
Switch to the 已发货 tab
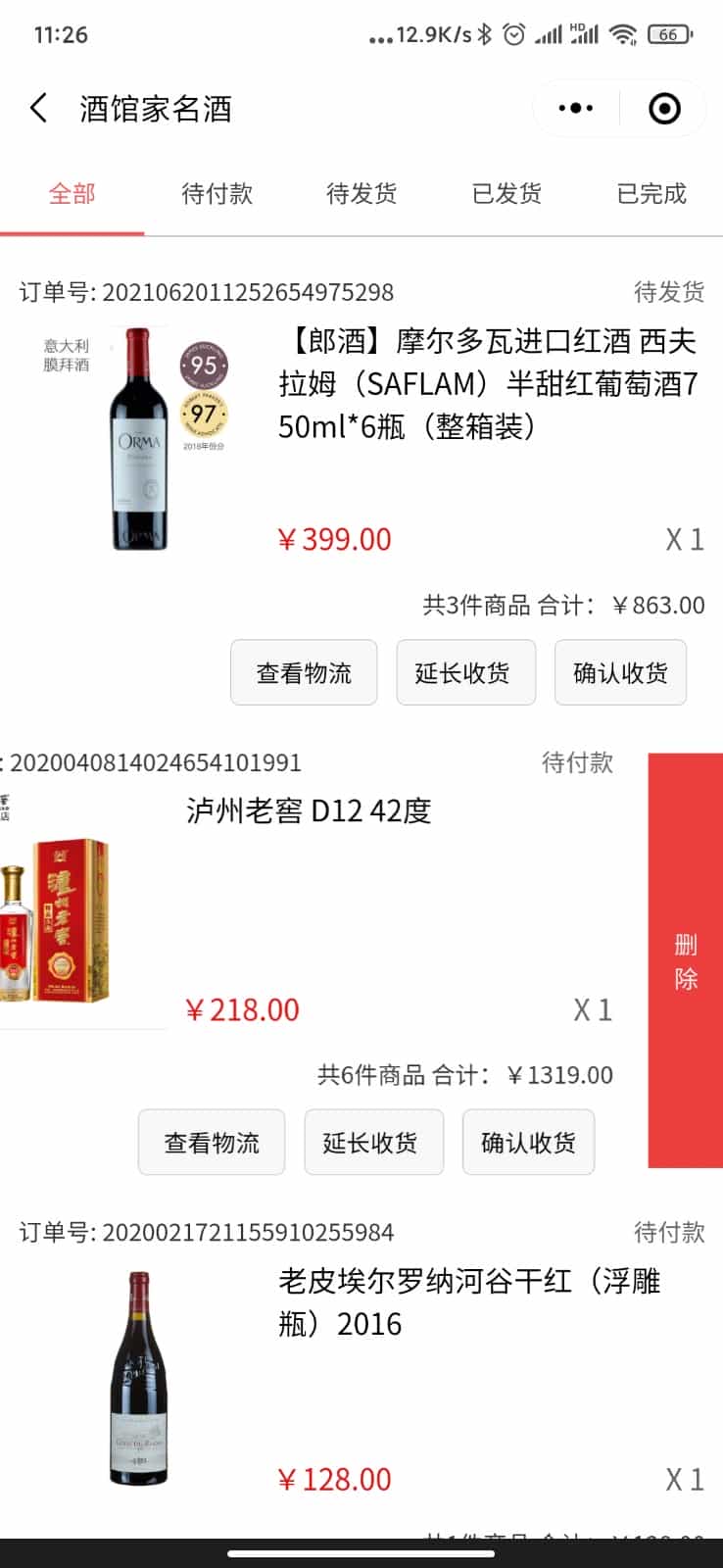(506, 194)
